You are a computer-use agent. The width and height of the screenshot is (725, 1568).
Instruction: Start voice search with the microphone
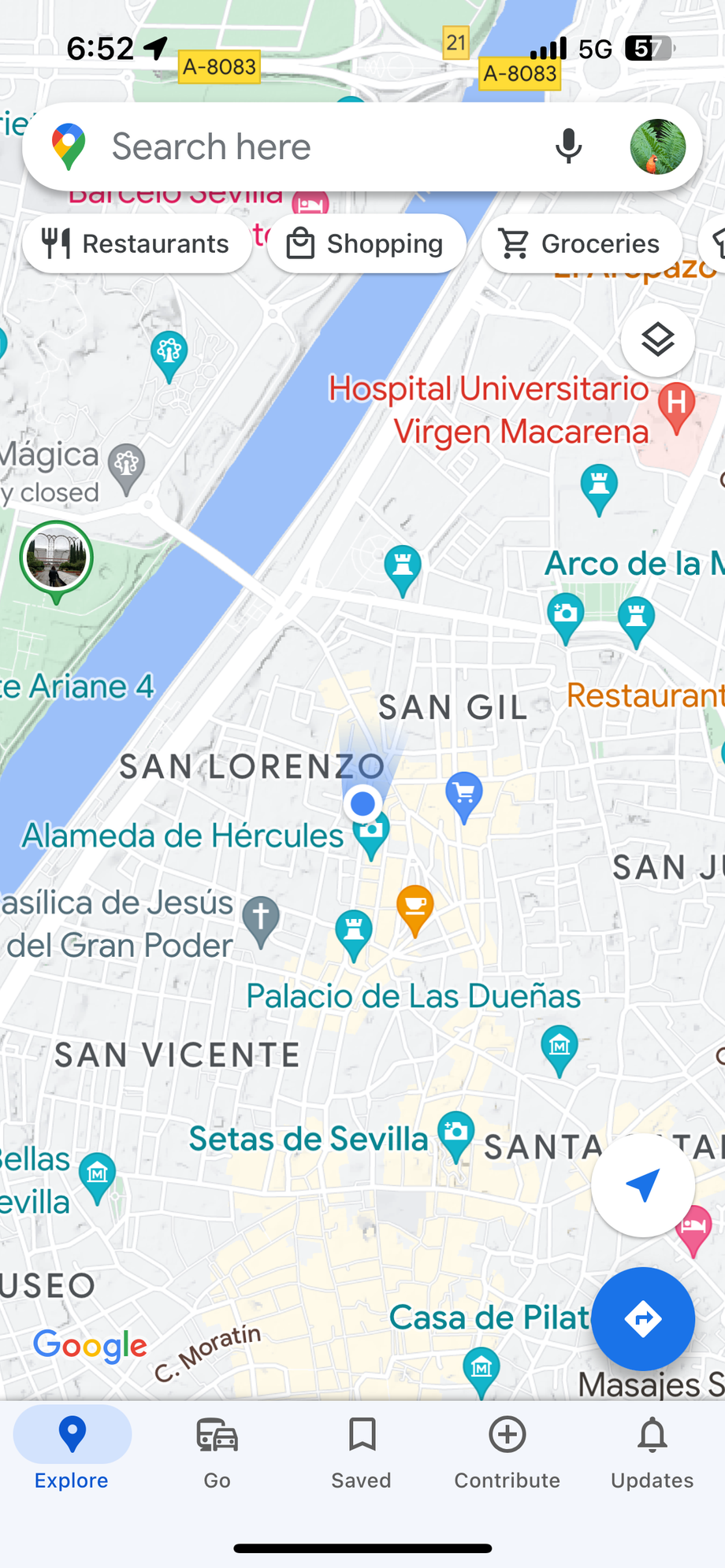tap(568, 147)
